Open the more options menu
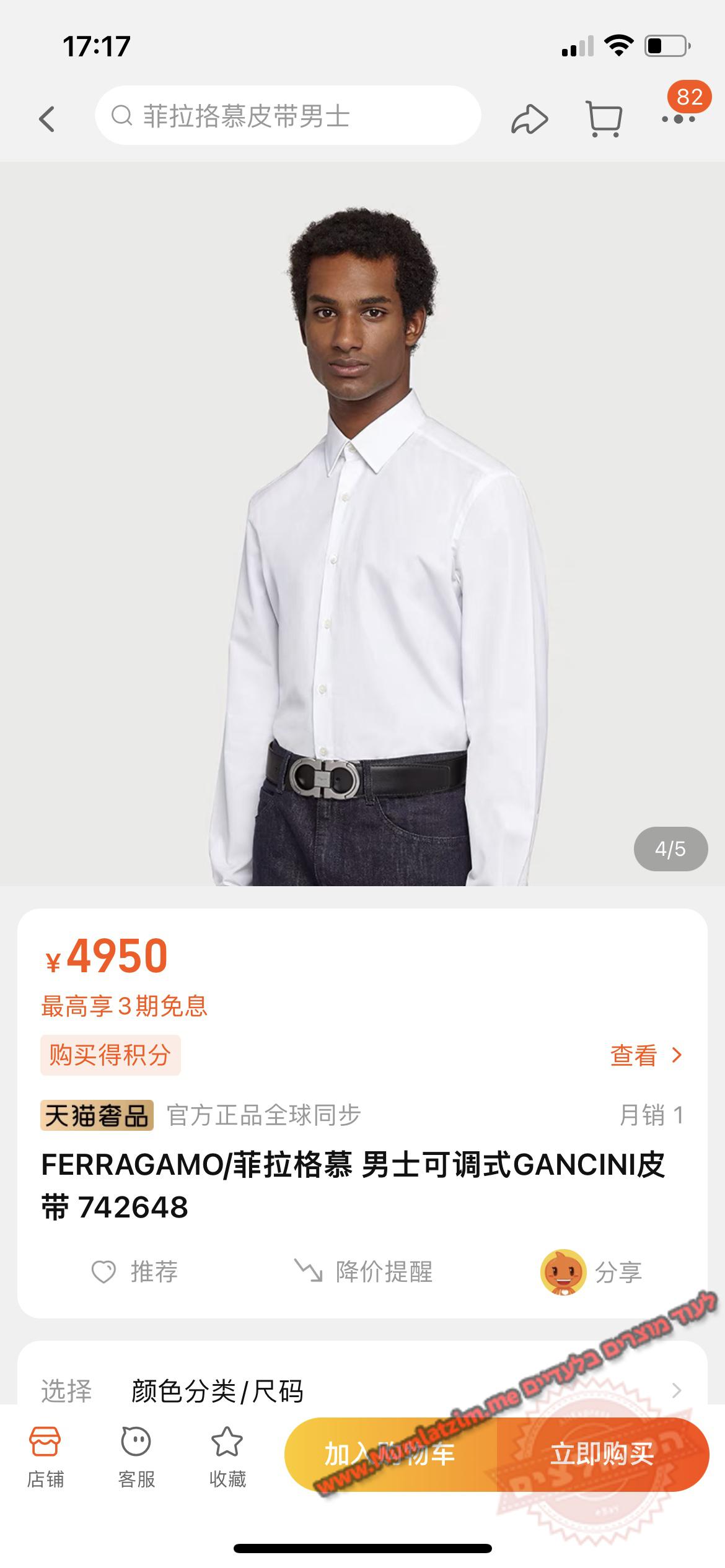Screen dimensions: 725x1568 [679, 118]
